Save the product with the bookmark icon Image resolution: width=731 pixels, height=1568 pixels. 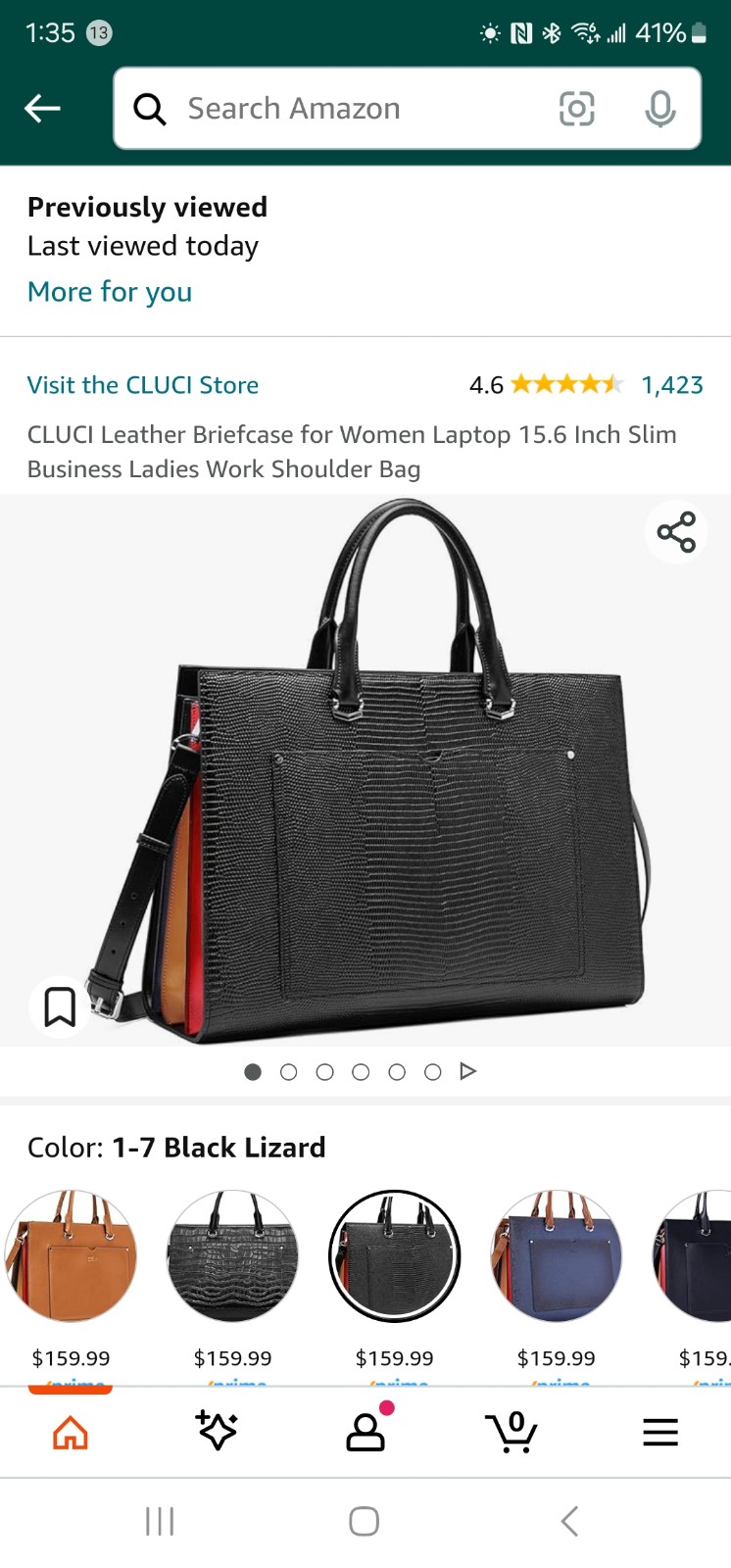(x=60, y=1005)
